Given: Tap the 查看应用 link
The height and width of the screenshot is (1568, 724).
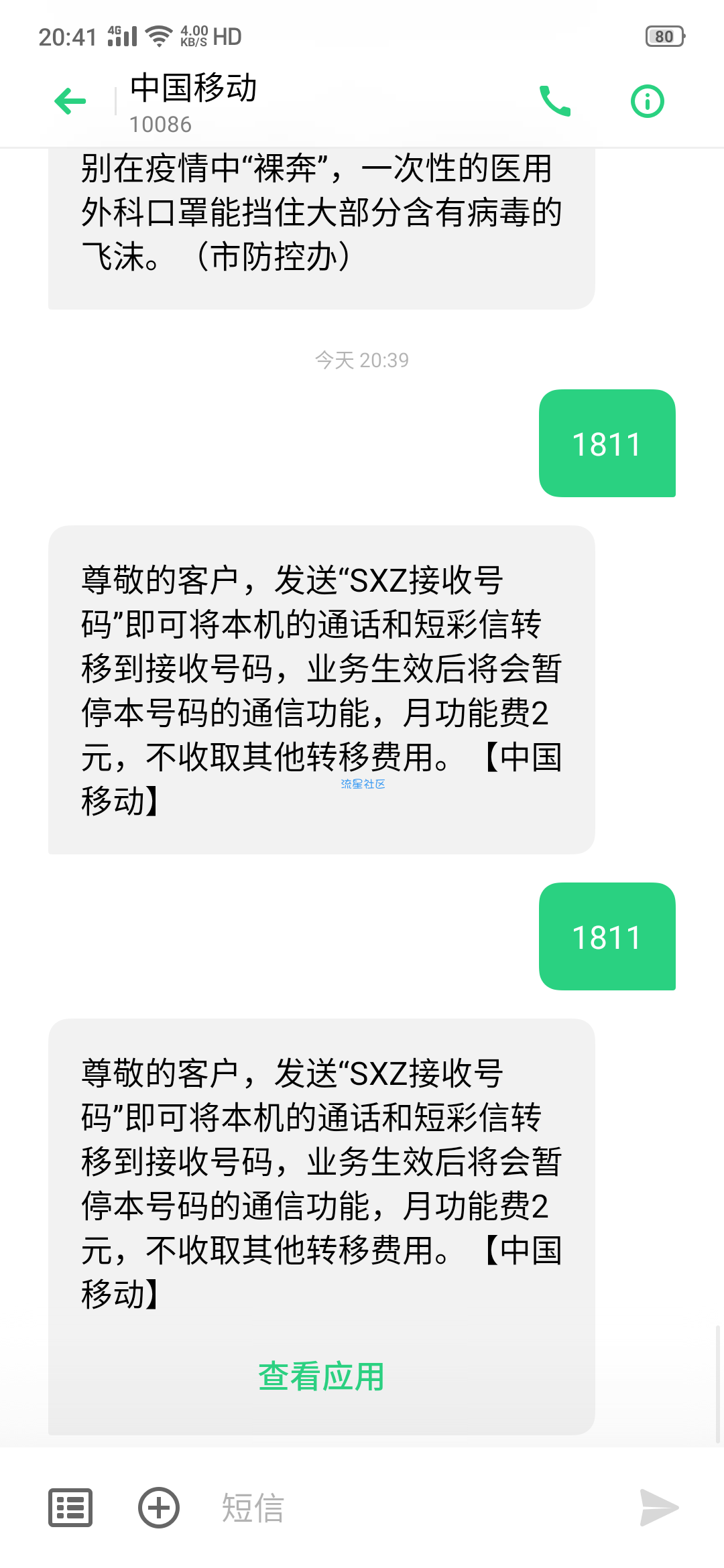Looking at the screenshot, I should point(321,1376).
